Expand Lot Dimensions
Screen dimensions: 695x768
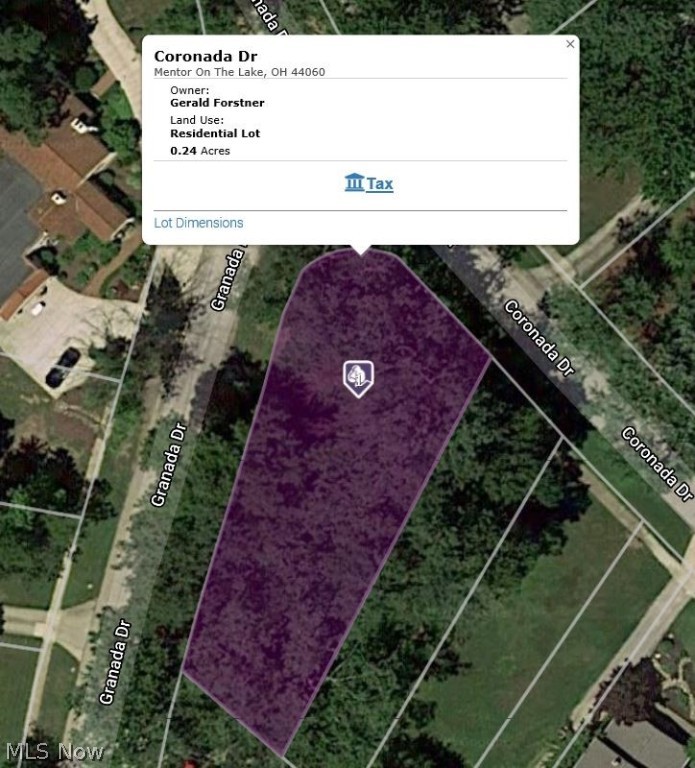198,223
